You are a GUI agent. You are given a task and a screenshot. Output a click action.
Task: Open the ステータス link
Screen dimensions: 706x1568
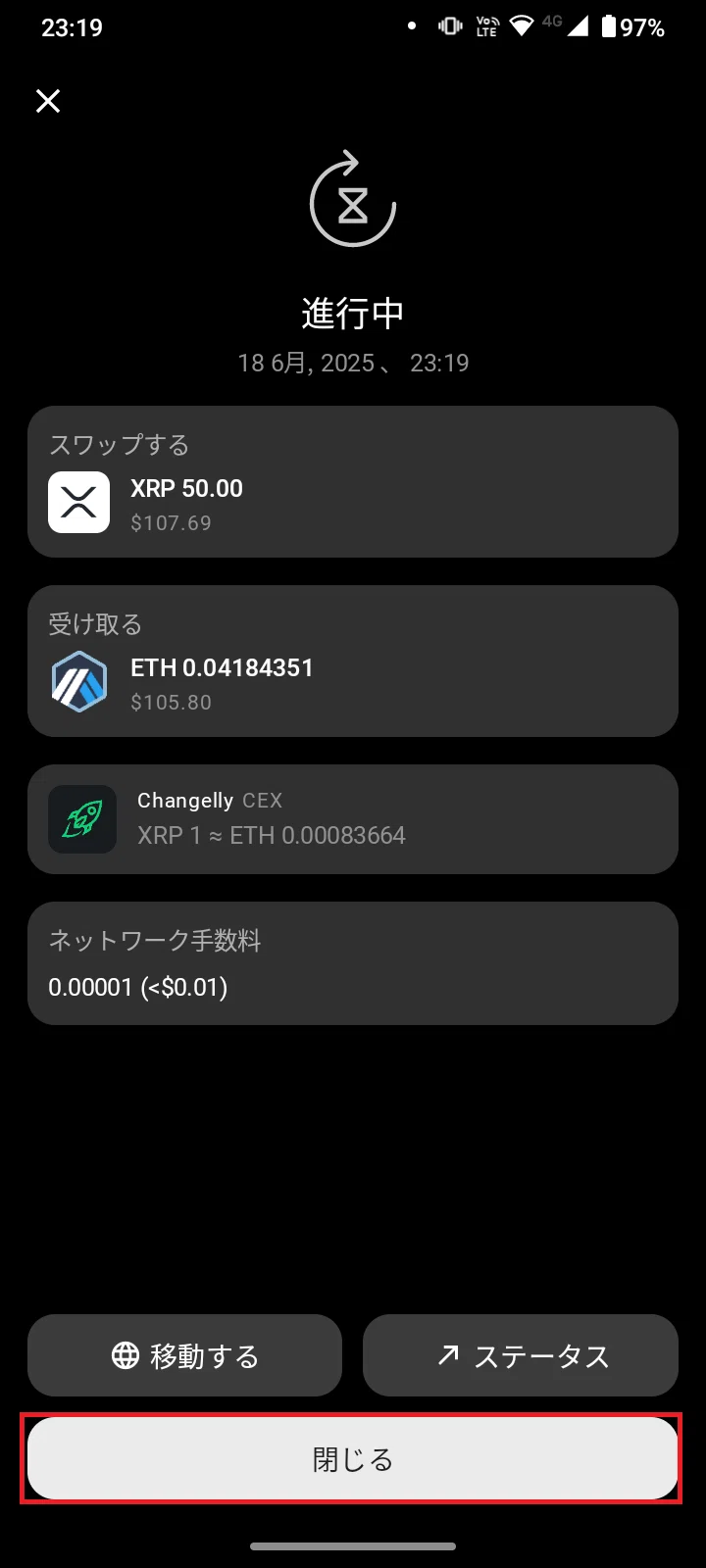click(521, 1355)
